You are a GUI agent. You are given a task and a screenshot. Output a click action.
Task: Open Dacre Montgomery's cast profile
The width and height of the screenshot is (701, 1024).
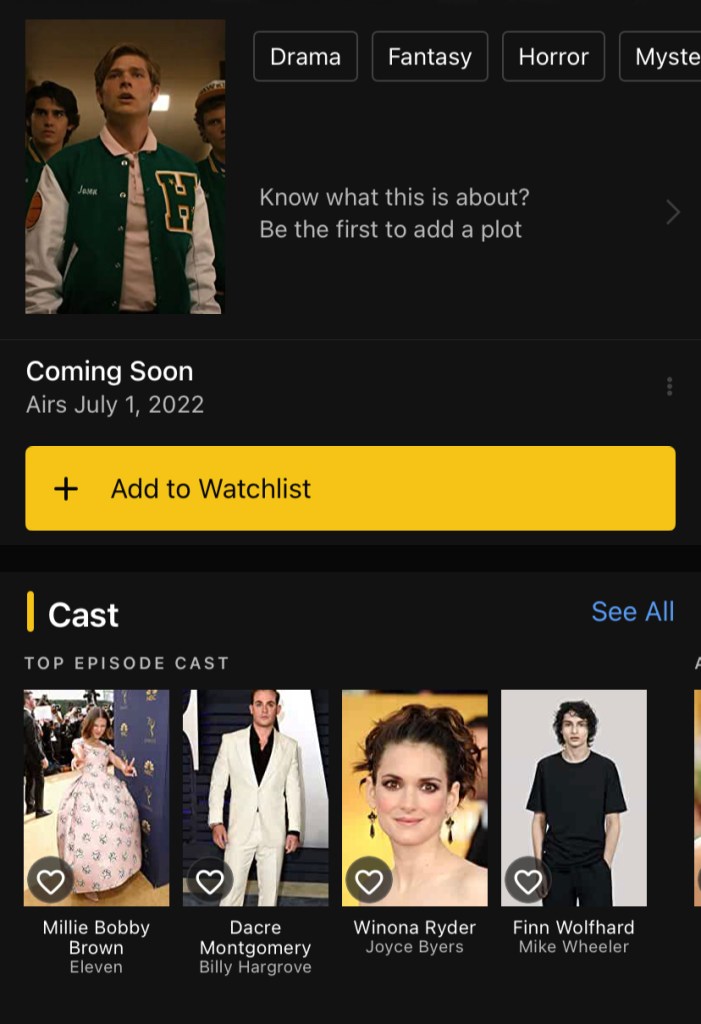(x=255, y=780)
